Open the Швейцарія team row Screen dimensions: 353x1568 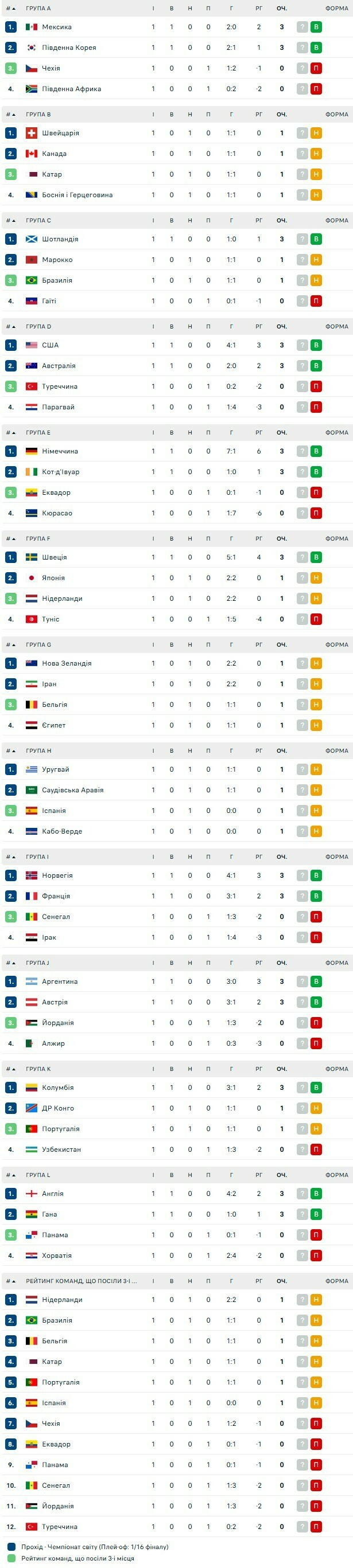coord(177,132)
